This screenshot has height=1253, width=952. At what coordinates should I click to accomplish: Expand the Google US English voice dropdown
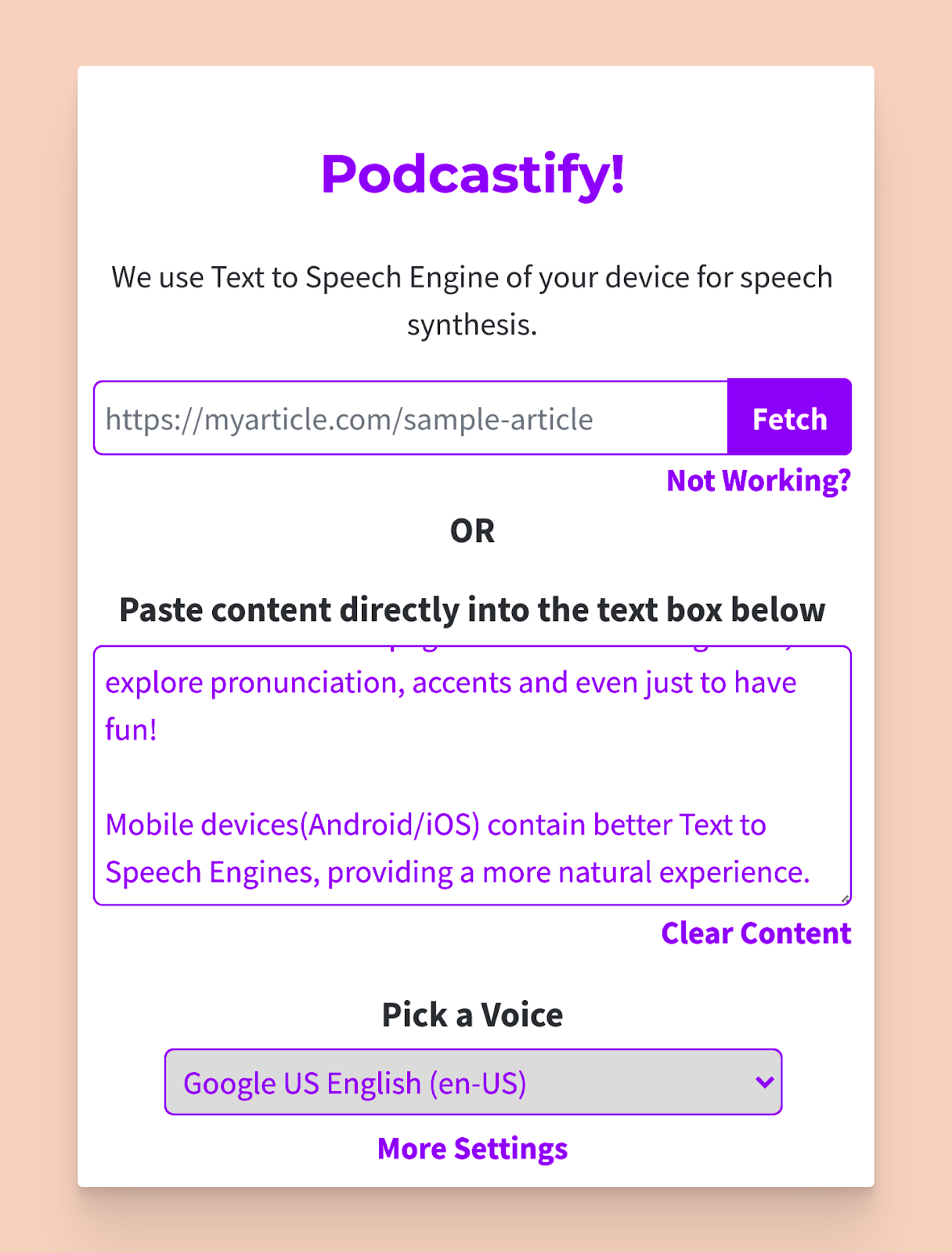tap(473, 1082)
